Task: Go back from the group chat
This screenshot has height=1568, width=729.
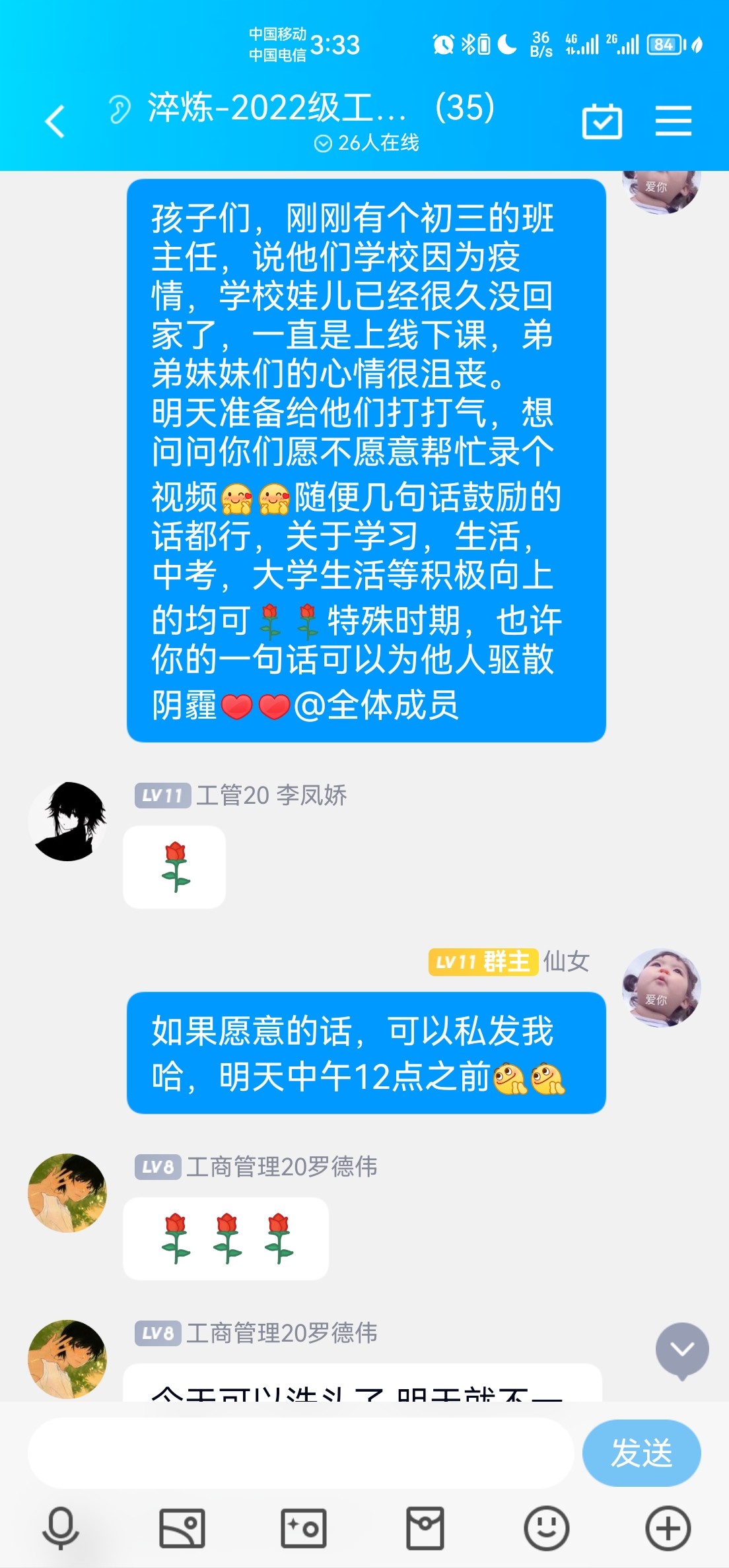Action: click(55, 121)
